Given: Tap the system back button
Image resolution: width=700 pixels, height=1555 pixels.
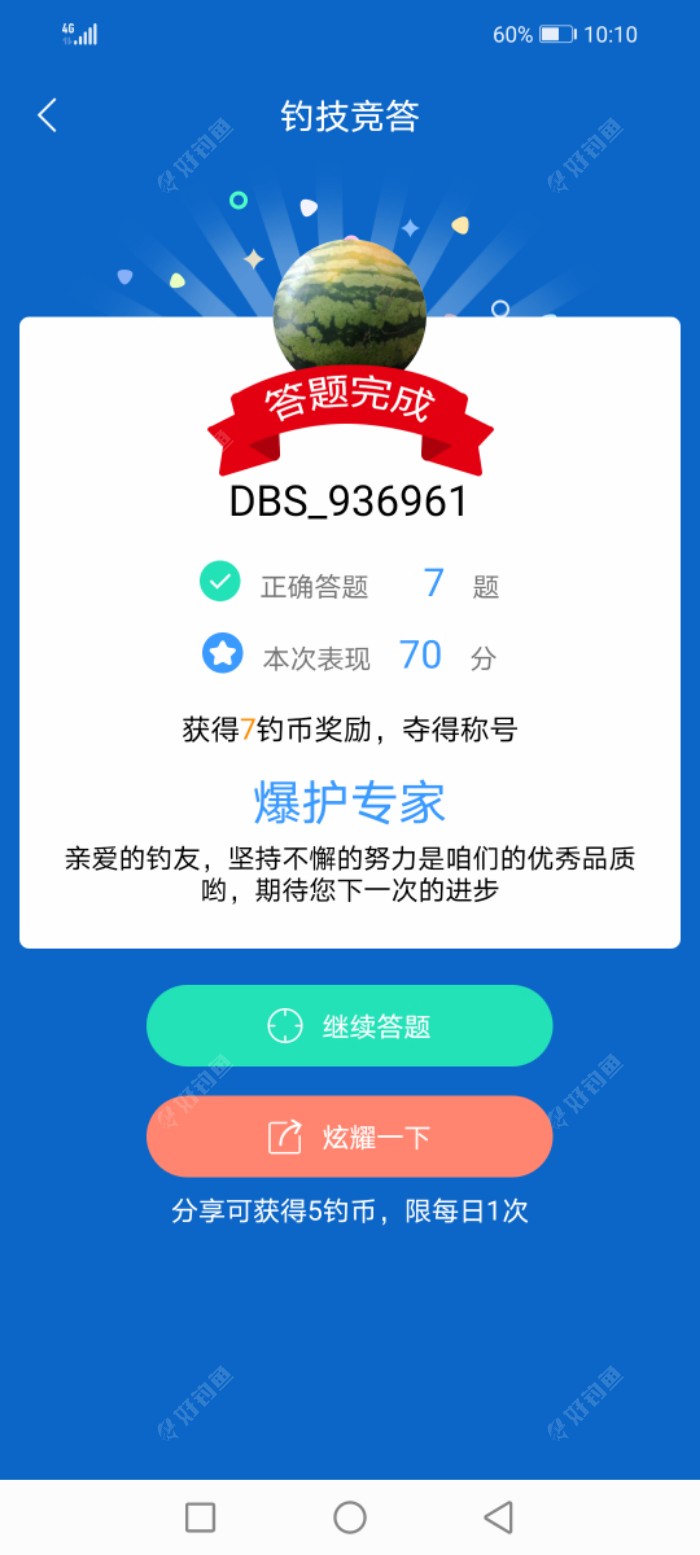Looking at the screenshot, I should click(498, 1517).
